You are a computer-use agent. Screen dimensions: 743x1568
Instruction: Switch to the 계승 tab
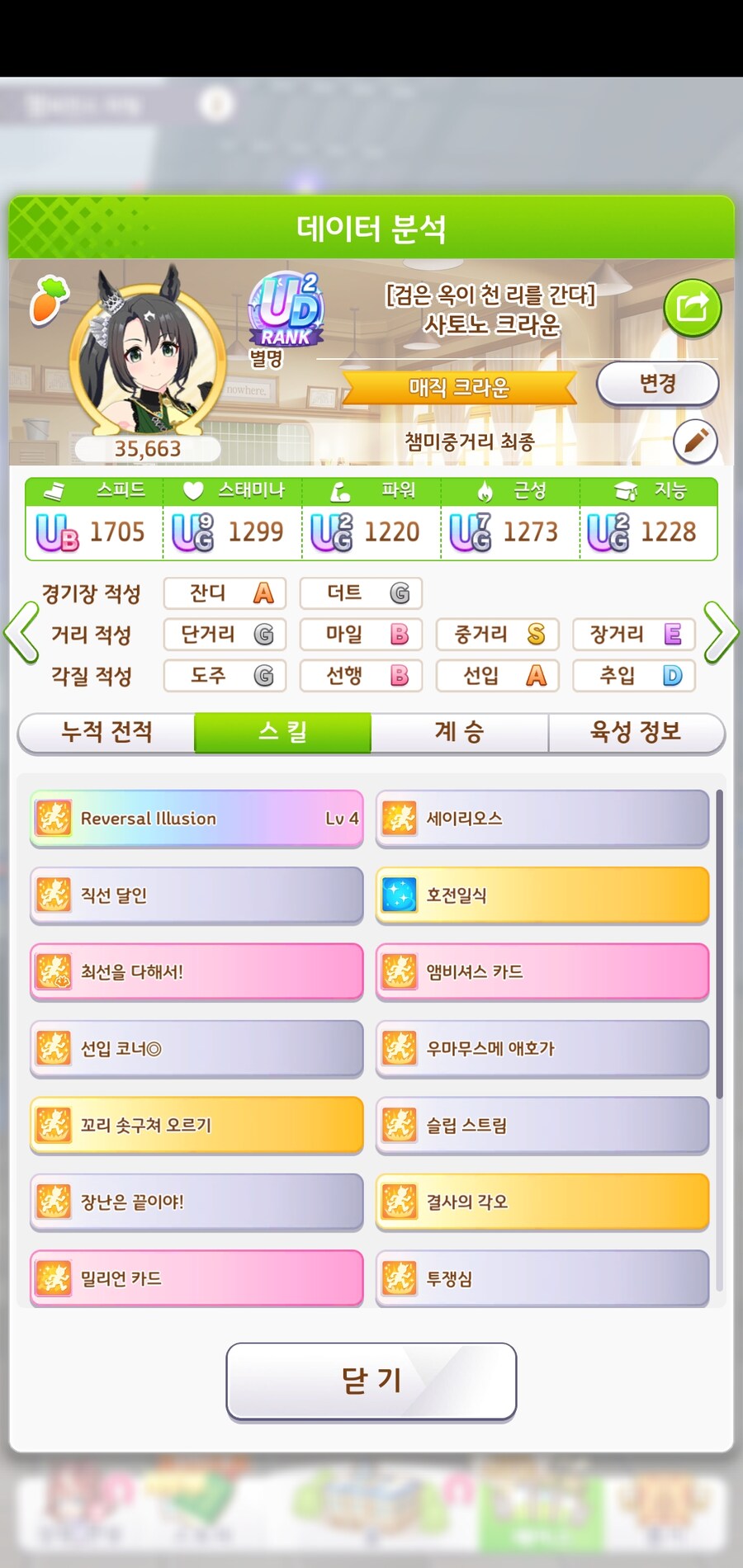pos(460,732)
